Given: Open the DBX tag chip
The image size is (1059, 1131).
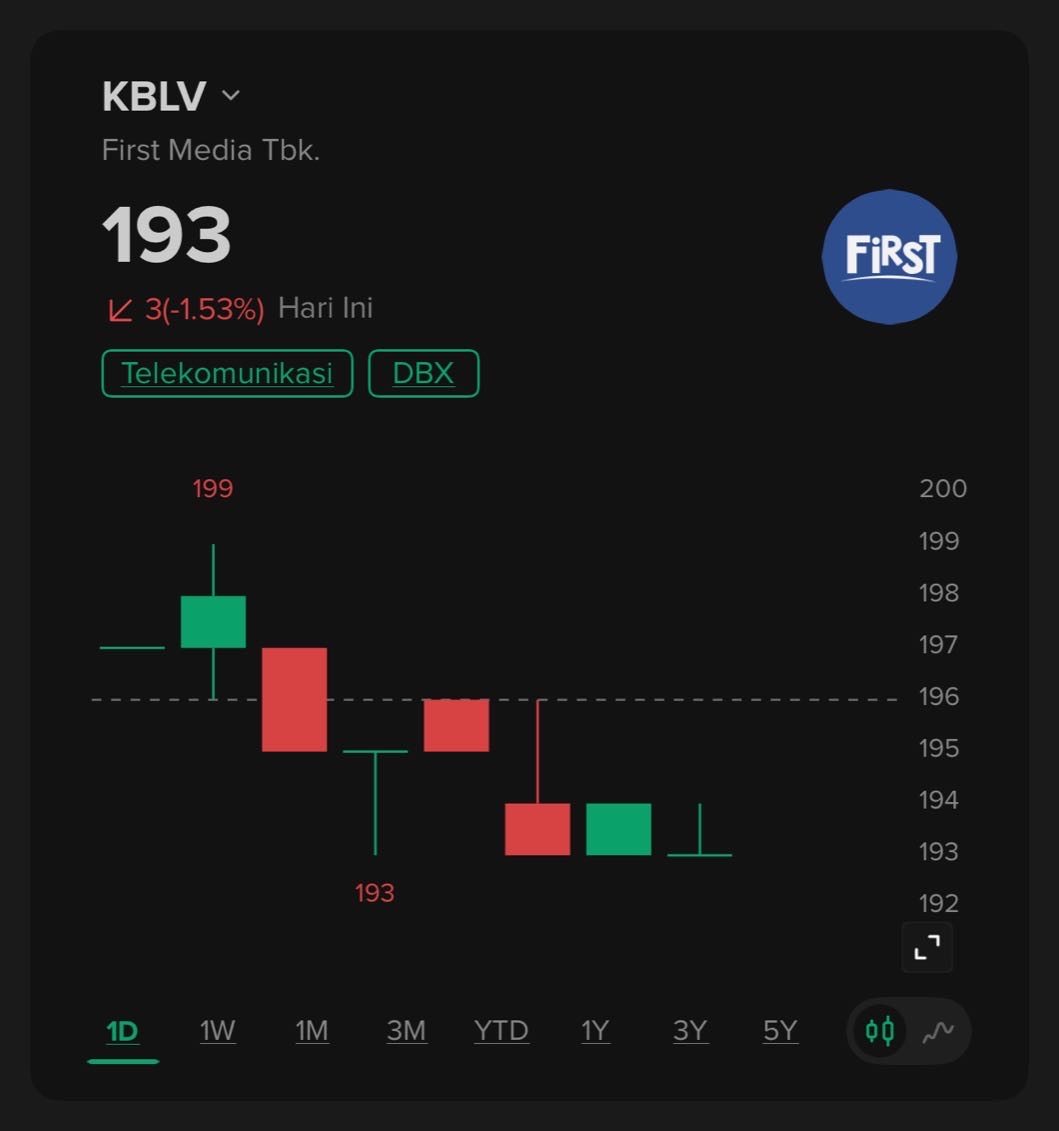Looking at the screenshot, I should tap(423, 373).
